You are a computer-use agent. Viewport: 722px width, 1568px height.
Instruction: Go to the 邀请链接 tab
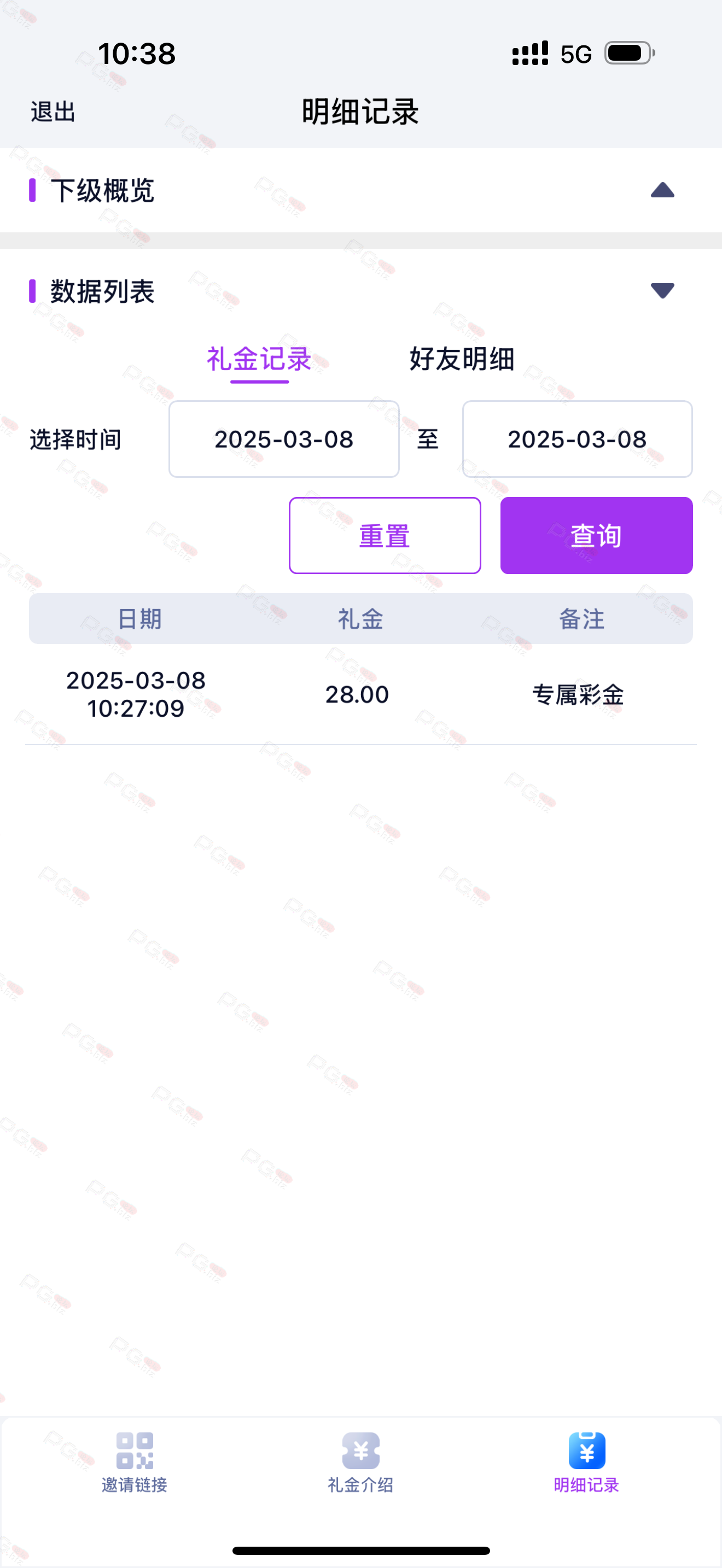(135, 1462)
